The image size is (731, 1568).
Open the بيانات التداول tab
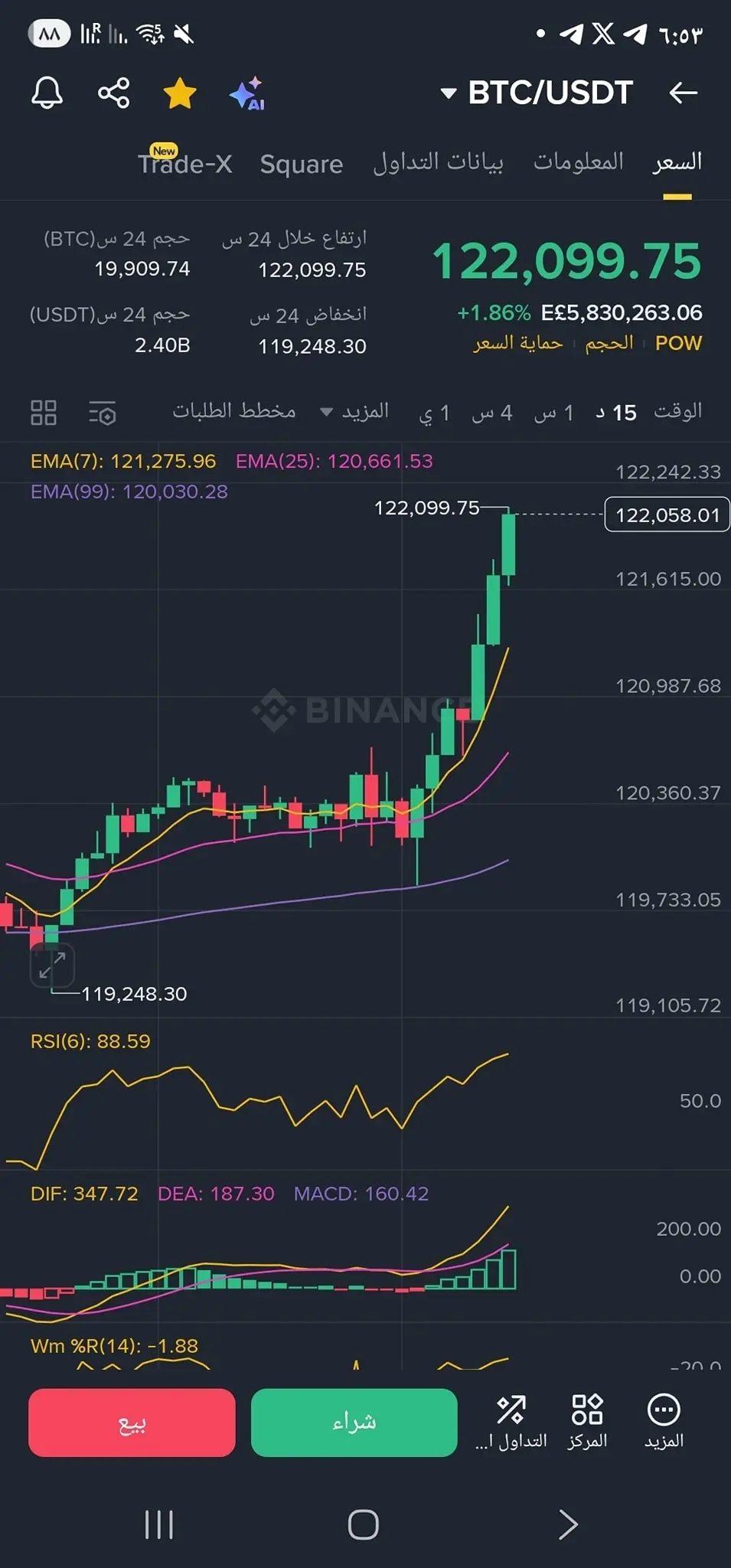coord(438,162)
